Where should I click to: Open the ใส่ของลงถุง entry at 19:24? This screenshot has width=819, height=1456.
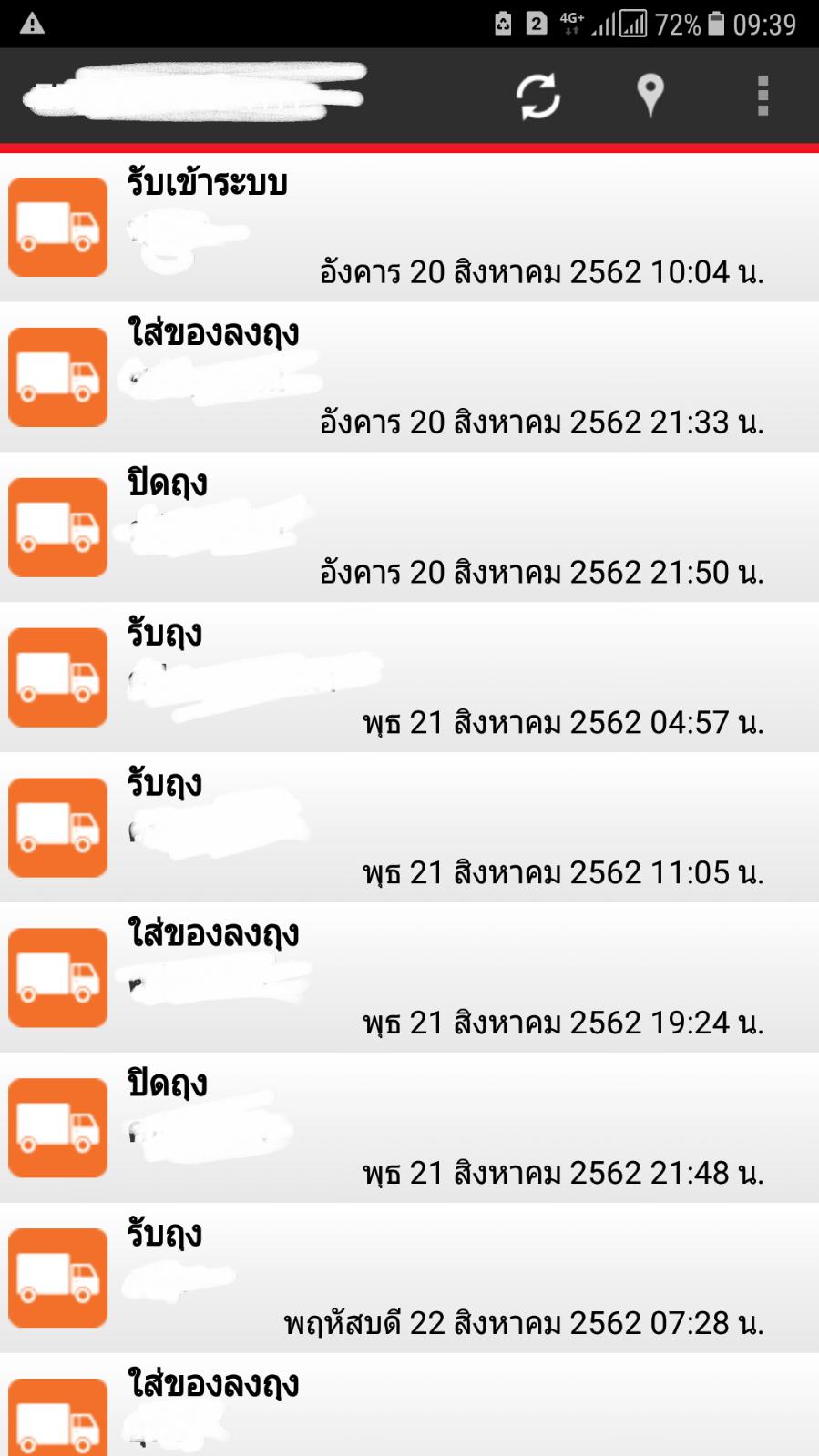pos(410,978)
